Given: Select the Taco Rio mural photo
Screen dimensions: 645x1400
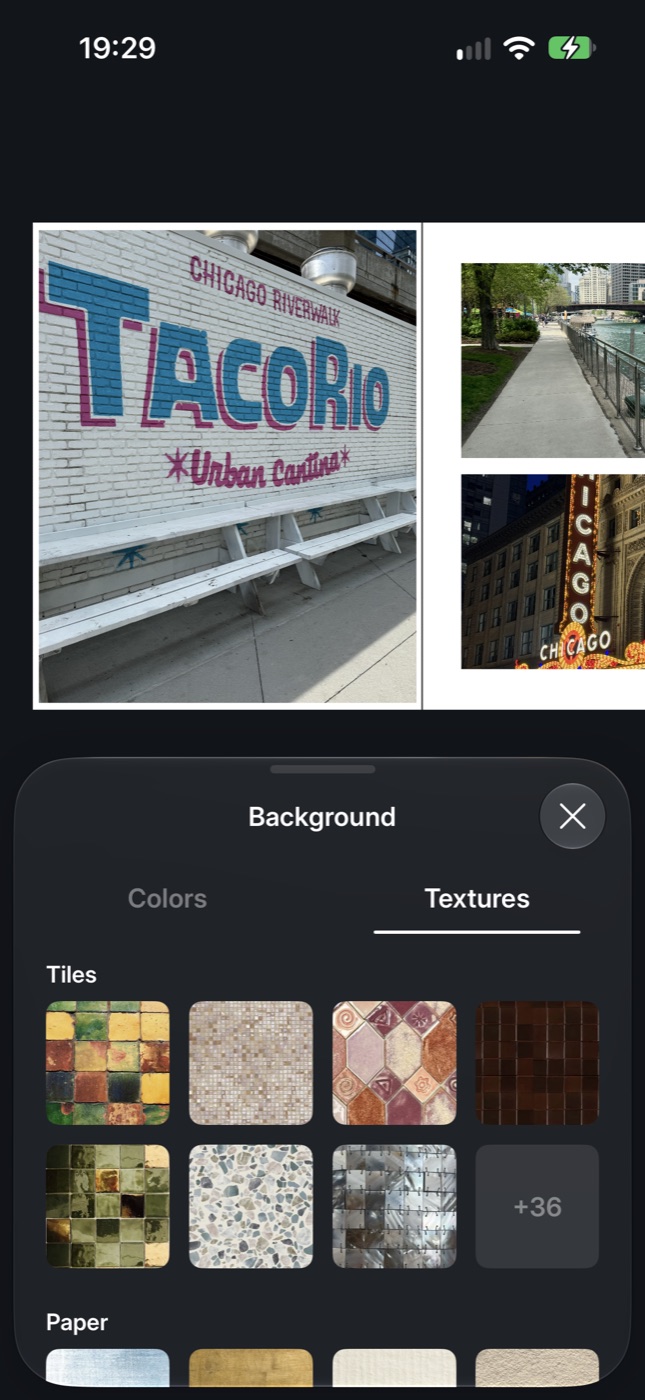Looking at the screenshot, I should (227, 466).
